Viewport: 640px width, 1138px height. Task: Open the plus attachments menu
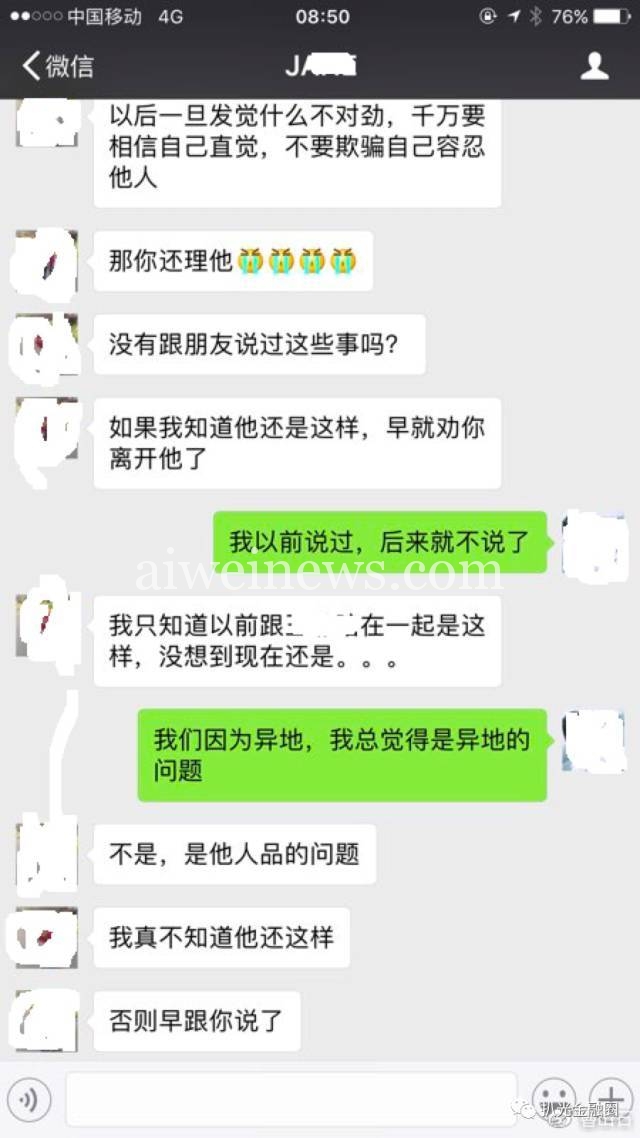click(x=611, y=1100)
